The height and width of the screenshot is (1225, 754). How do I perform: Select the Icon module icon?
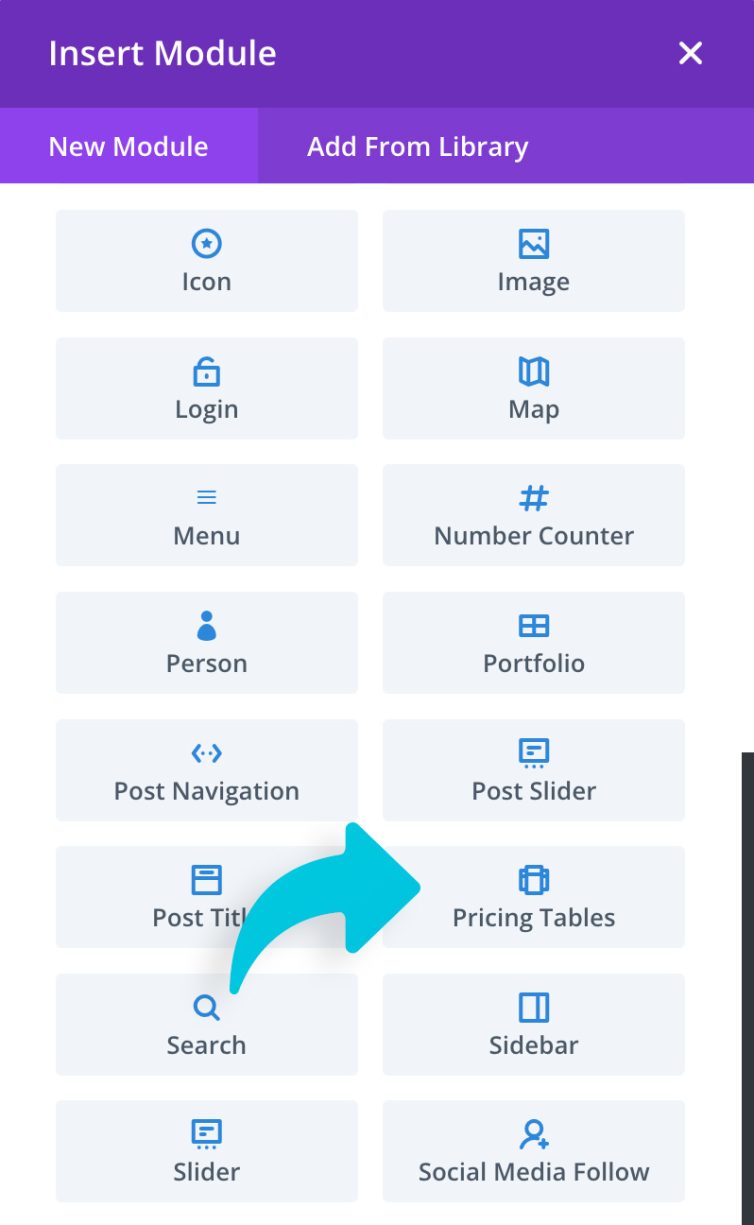tap(206, 241)
